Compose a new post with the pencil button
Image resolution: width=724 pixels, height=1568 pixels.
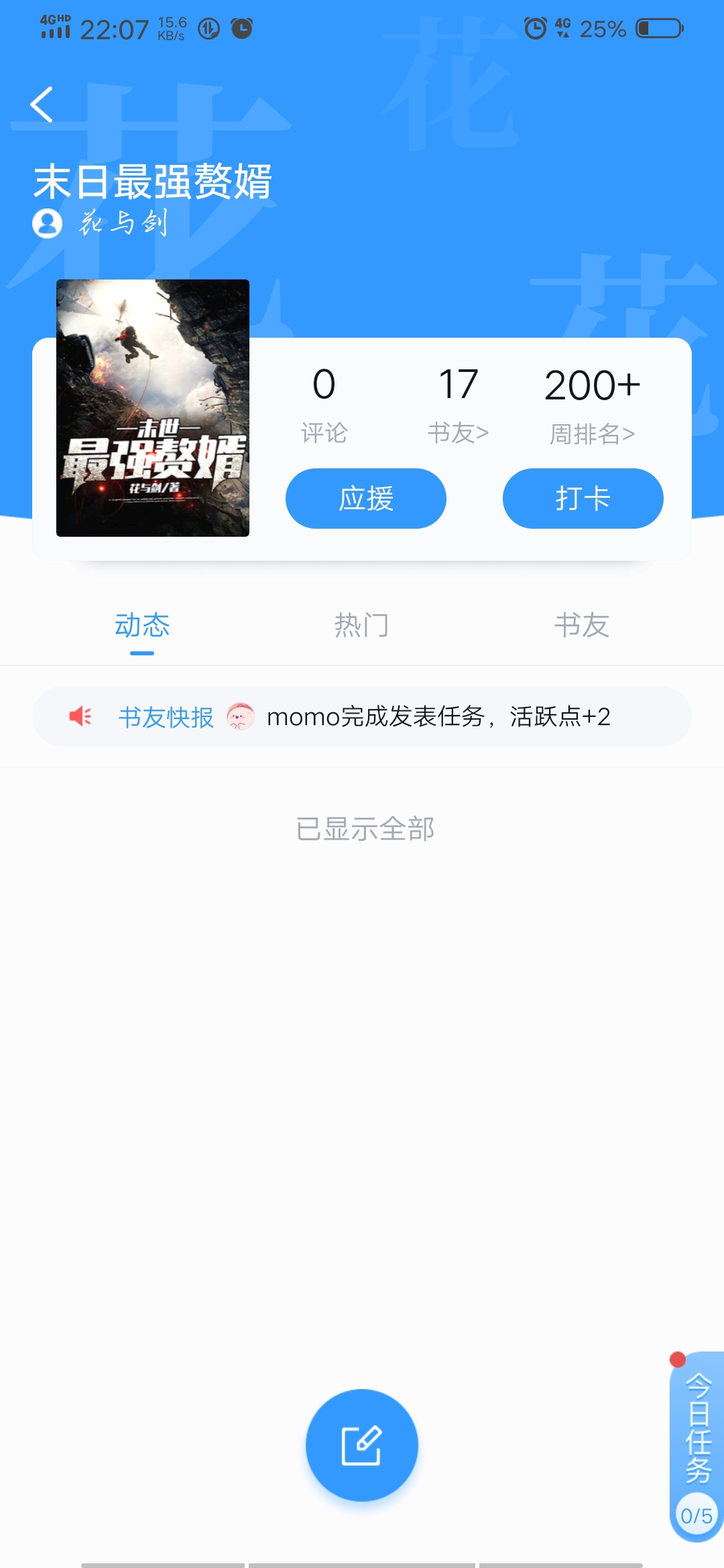pyautogui.click(x=362, y=1445)
